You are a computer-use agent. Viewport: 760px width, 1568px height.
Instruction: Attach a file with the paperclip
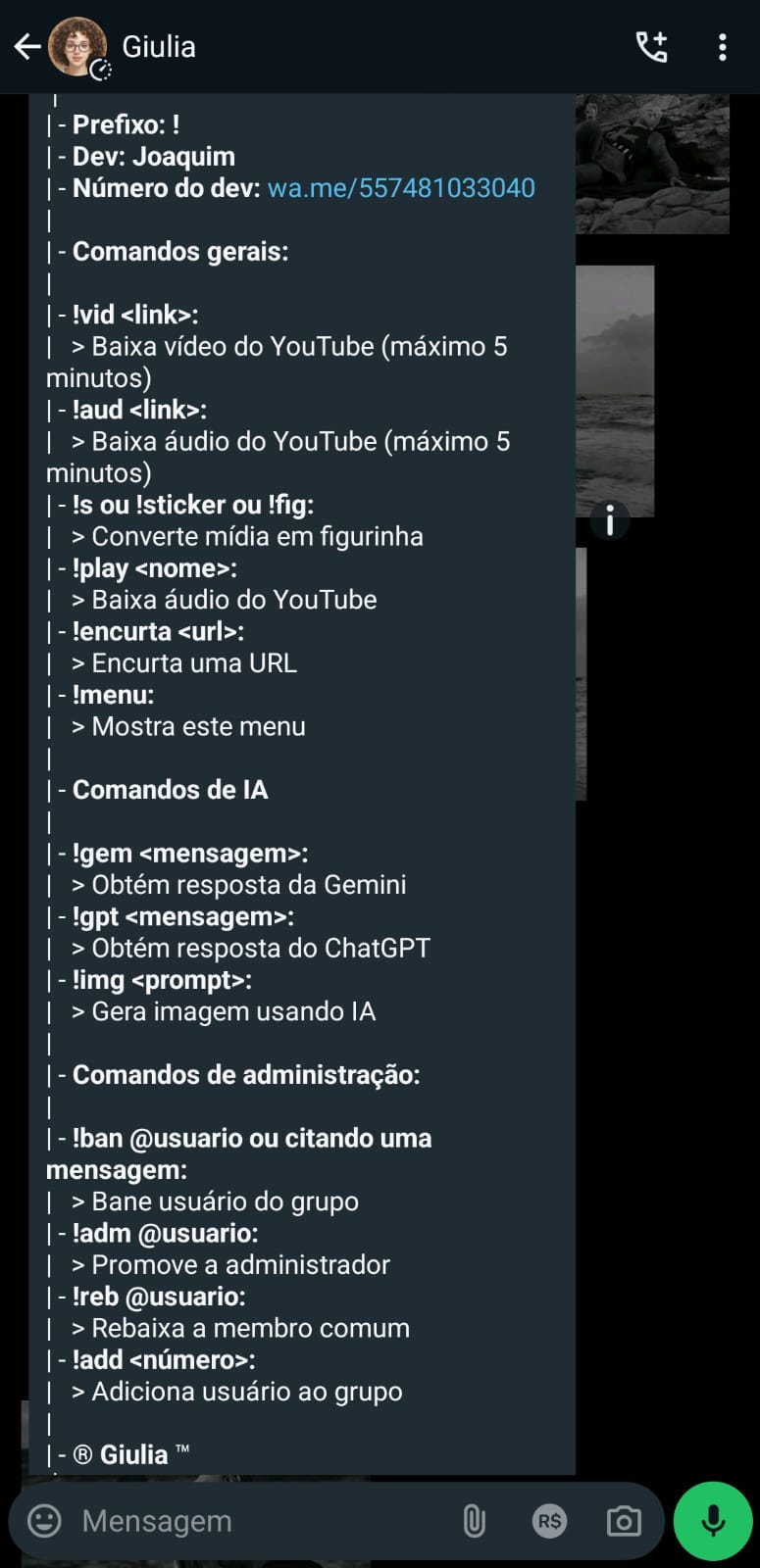coord(474,1520)
